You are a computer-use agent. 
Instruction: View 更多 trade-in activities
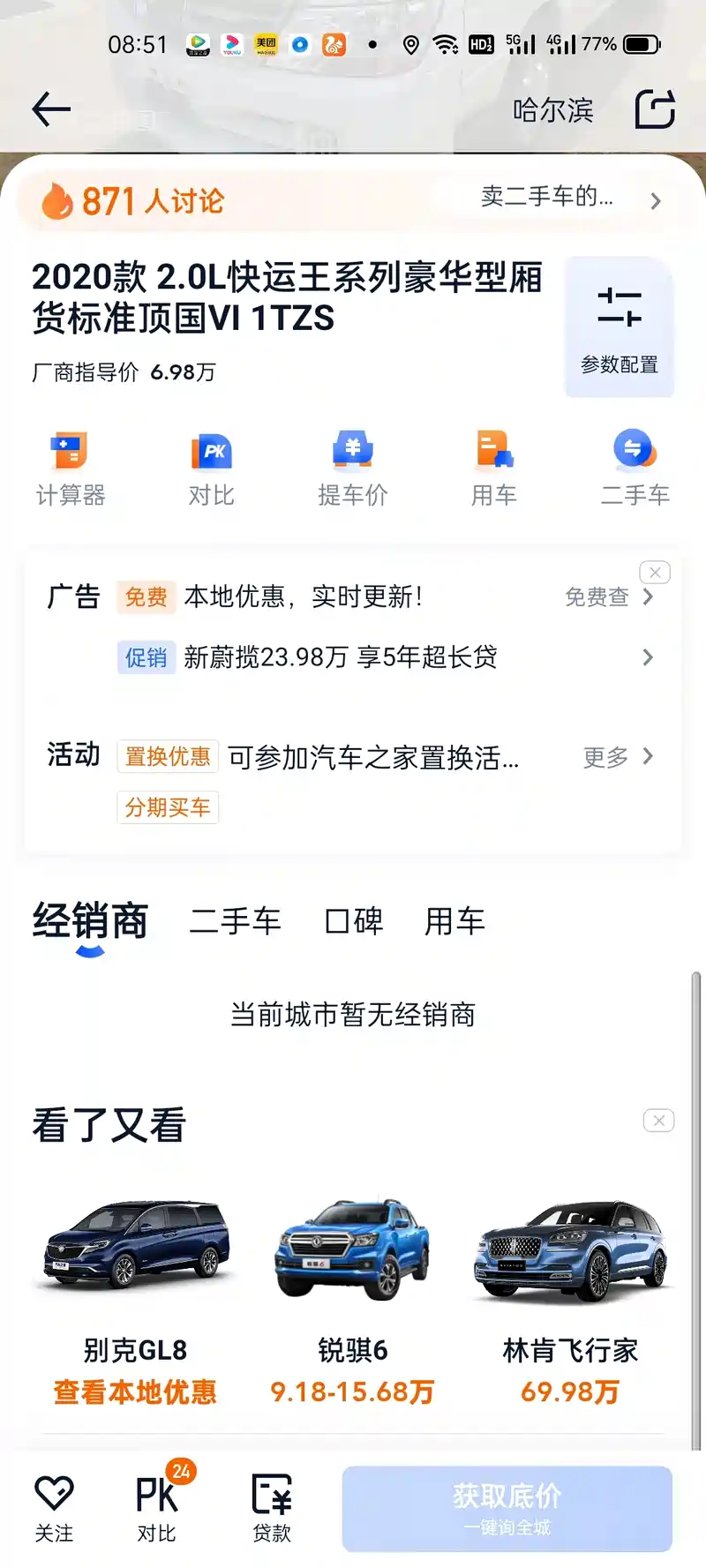pyautogui.click(x=618, y=757)
